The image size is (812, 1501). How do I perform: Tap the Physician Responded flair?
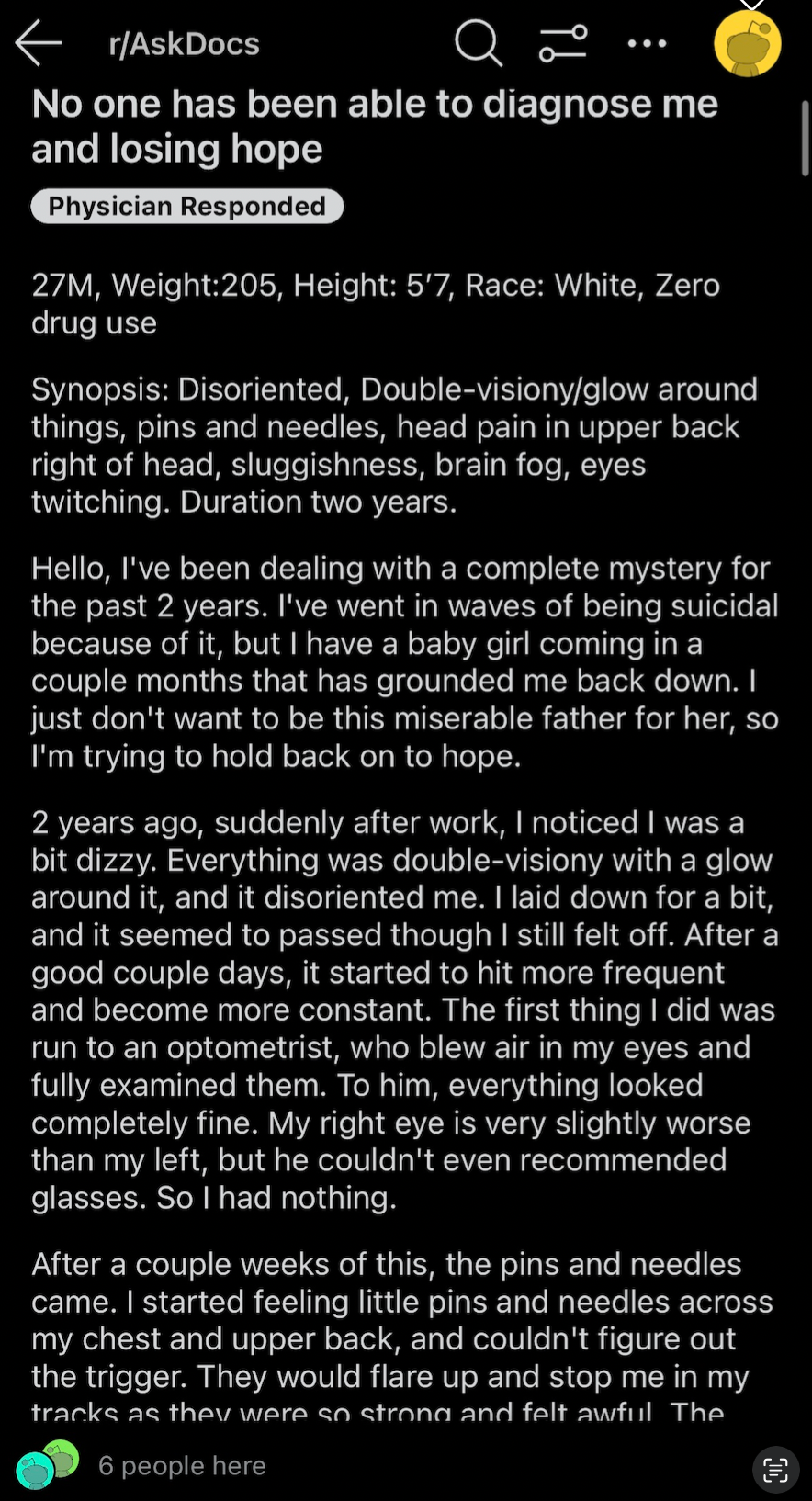(x=187, y=206)
